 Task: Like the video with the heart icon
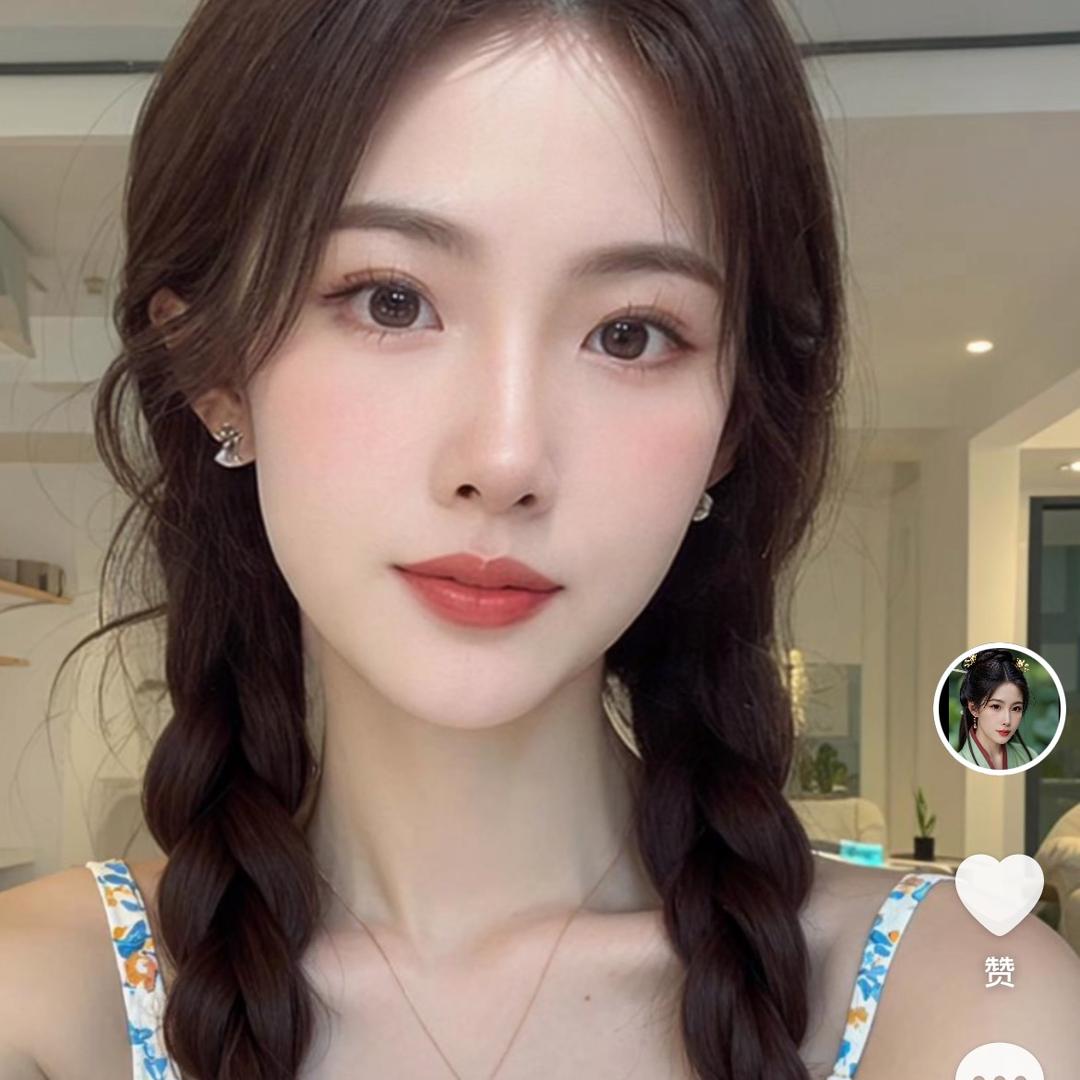click(999, 893)
